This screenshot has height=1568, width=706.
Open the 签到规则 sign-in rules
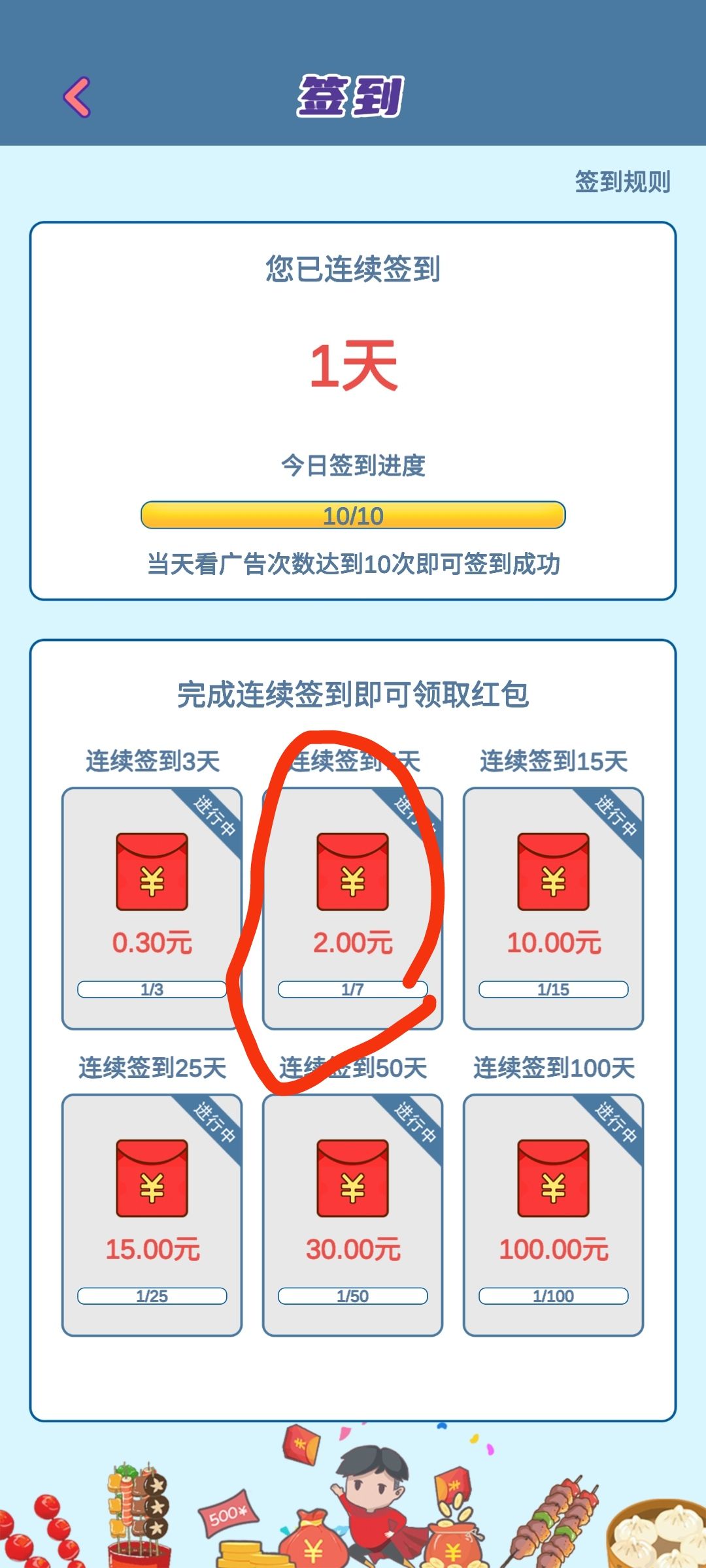[622, 182]
